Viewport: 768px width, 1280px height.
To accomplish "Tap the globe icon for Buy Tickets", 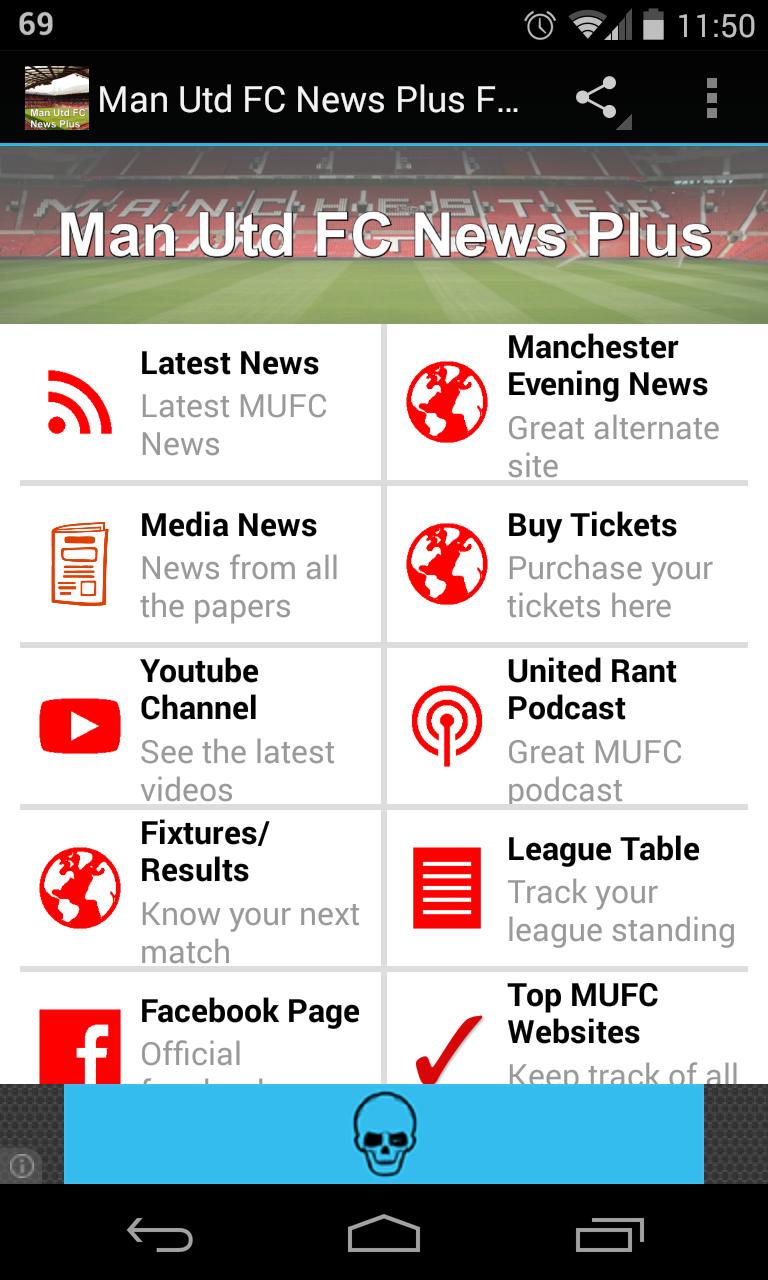I will tap(446, 565).
